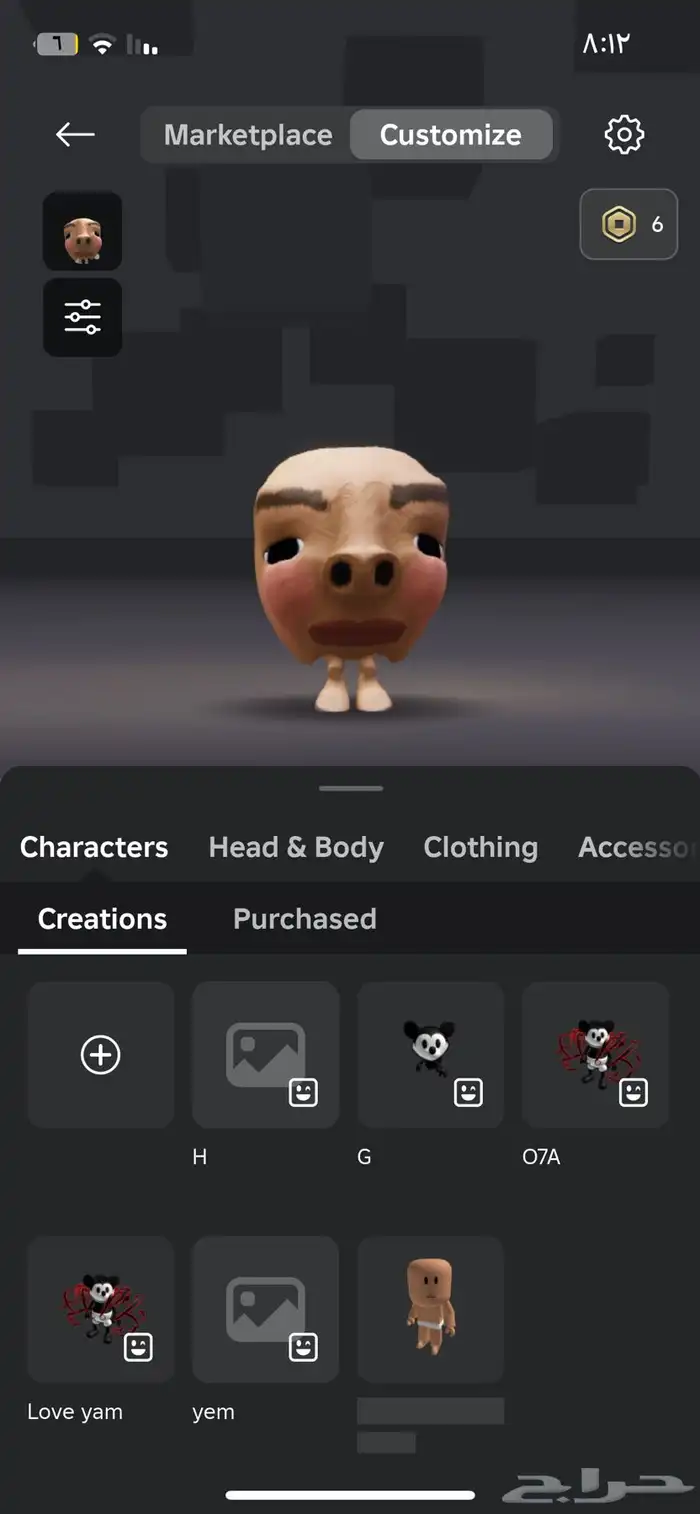700x1514 pixels.
Task: Open avatar settings gear
Action: [x=624, y=134]
